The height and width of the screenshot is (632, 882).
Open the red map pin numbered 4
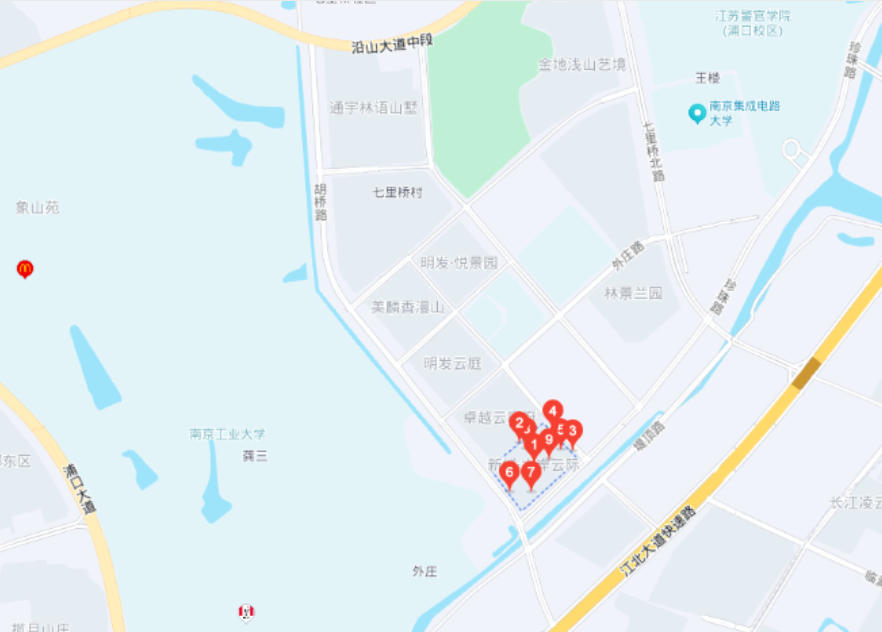(x=553, y=410)
